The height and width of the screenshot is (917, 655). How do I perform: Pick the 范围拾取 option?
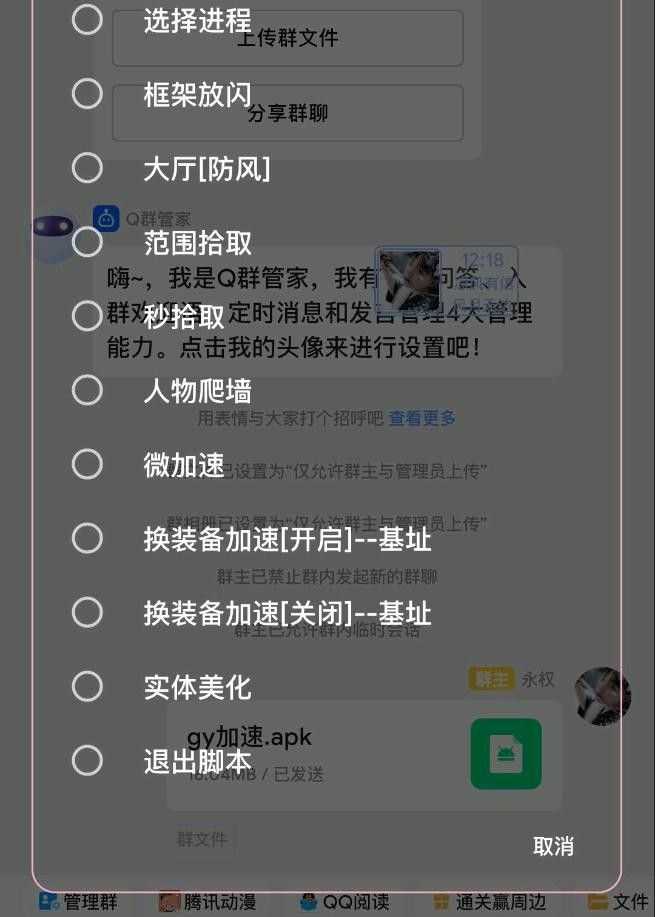click(x=88, y=242)
